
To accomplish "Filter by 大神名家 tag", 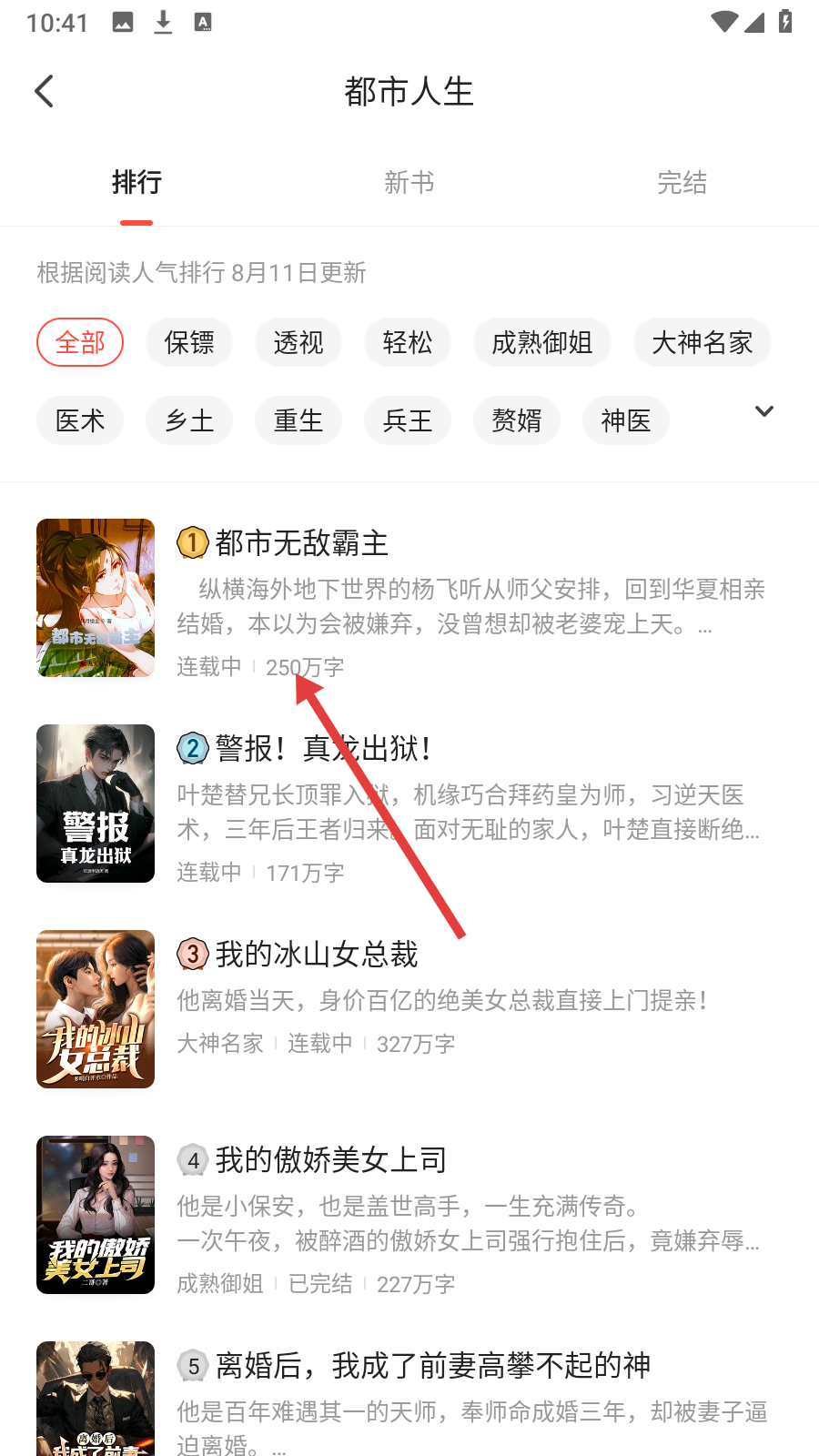I will (703, 342).
